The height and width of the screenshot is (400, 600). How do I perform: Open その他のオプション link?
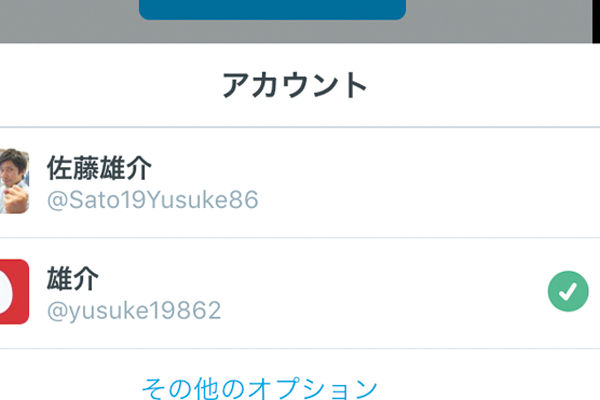pos(260,387)
